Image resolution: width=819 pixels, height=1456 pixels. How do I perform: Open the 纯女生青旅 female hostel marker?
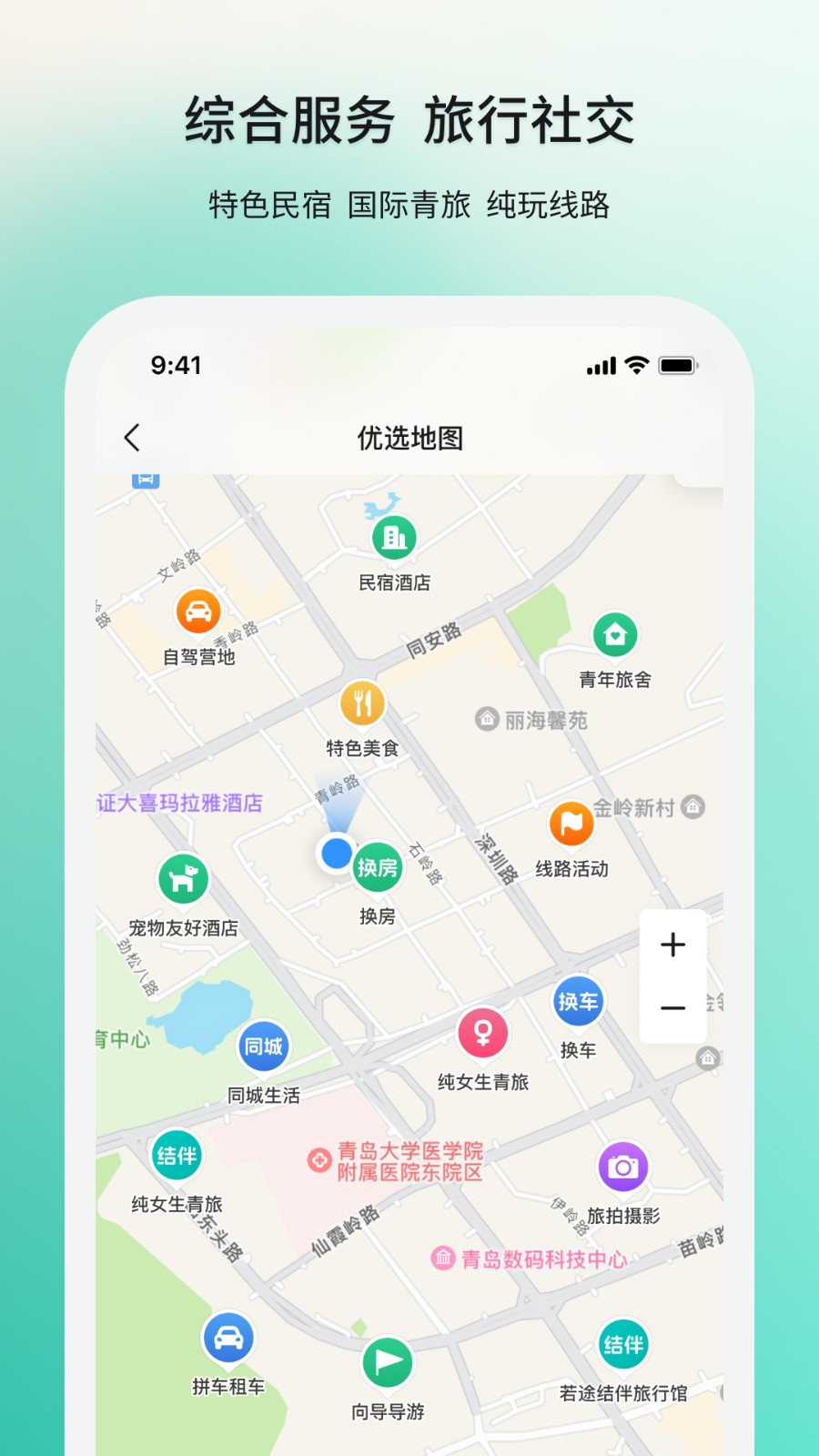point(482,1033)
